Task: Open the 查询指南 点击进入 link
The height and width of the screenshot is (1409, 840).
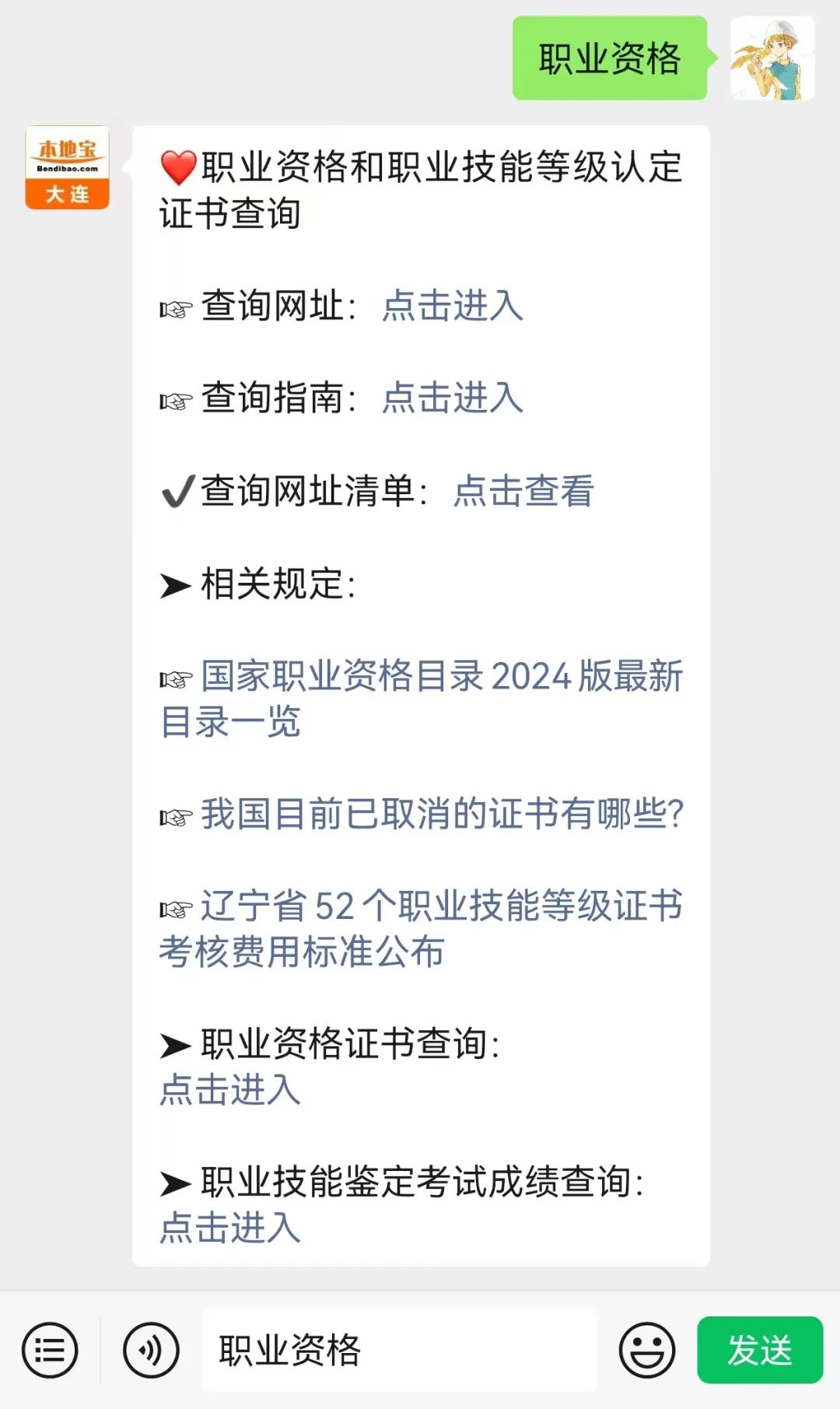Action: [452, 398]
